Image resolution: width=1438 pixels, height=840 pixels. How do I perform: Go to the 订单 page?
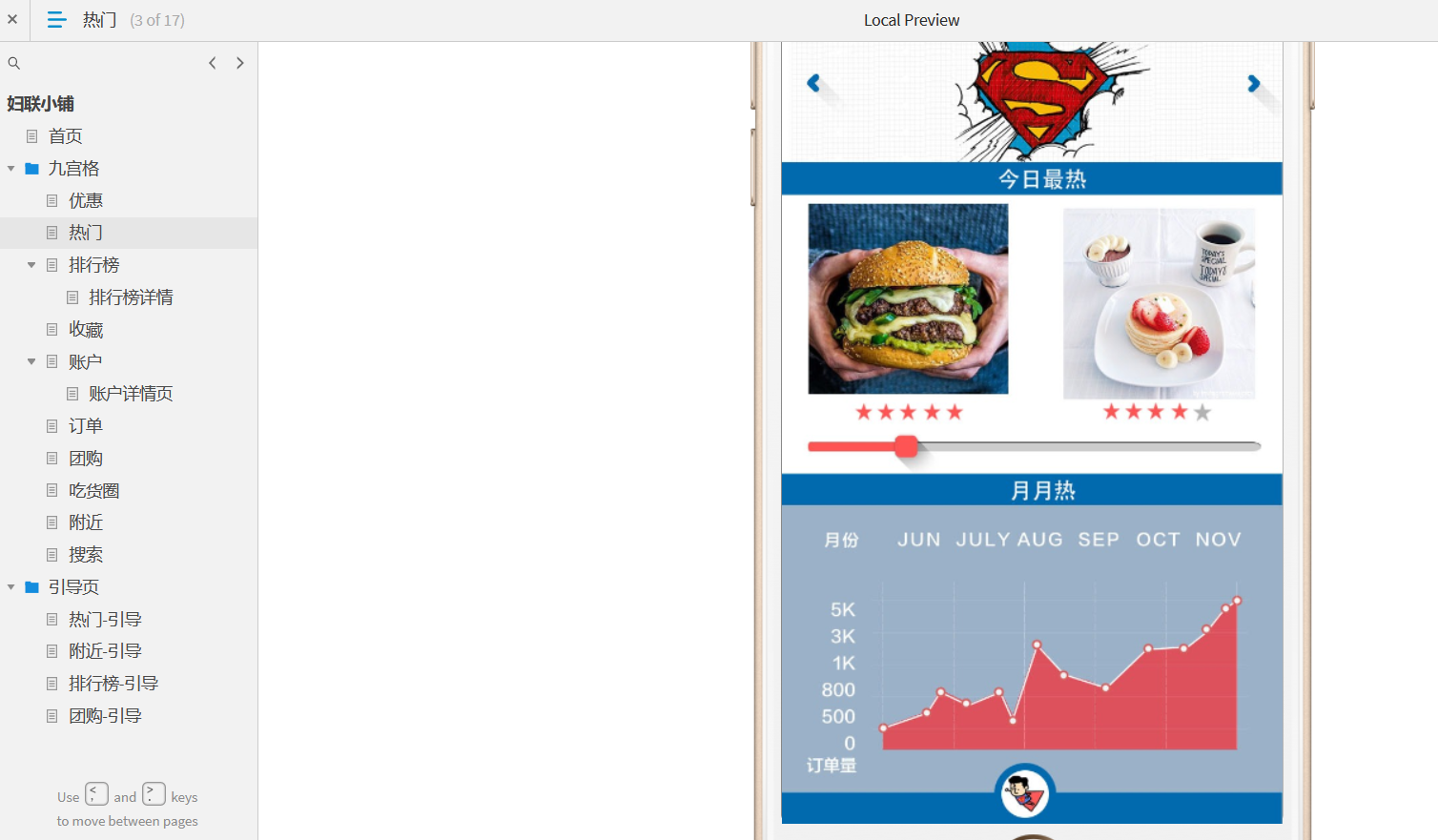click(85, 426)
